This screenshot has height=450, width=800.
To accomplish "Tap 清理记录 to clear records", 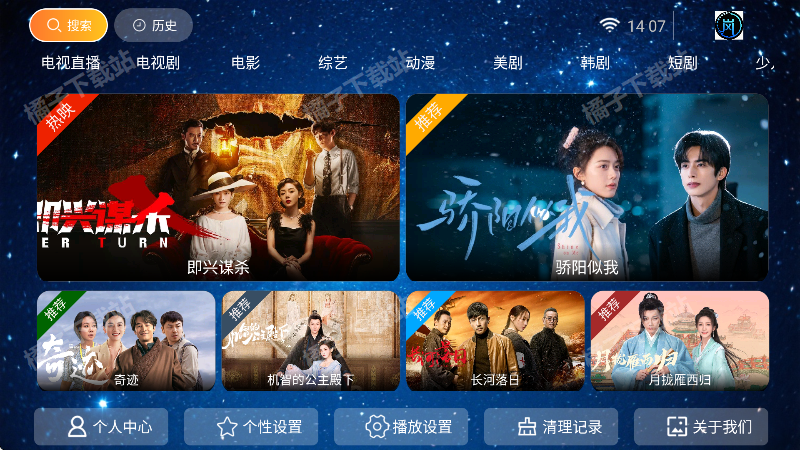I will coord(559,427).
